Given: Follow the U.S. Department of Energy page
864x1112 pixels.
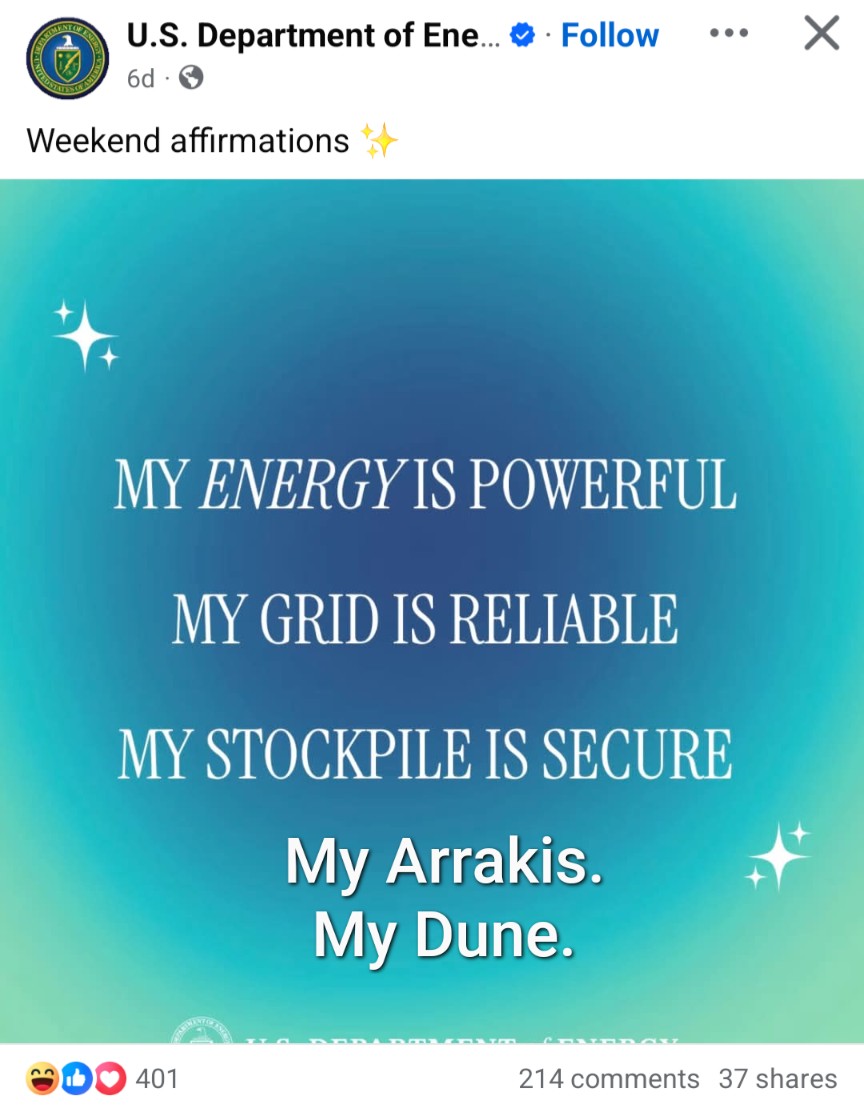Looking at the screenshot, I should click(609, 36).
